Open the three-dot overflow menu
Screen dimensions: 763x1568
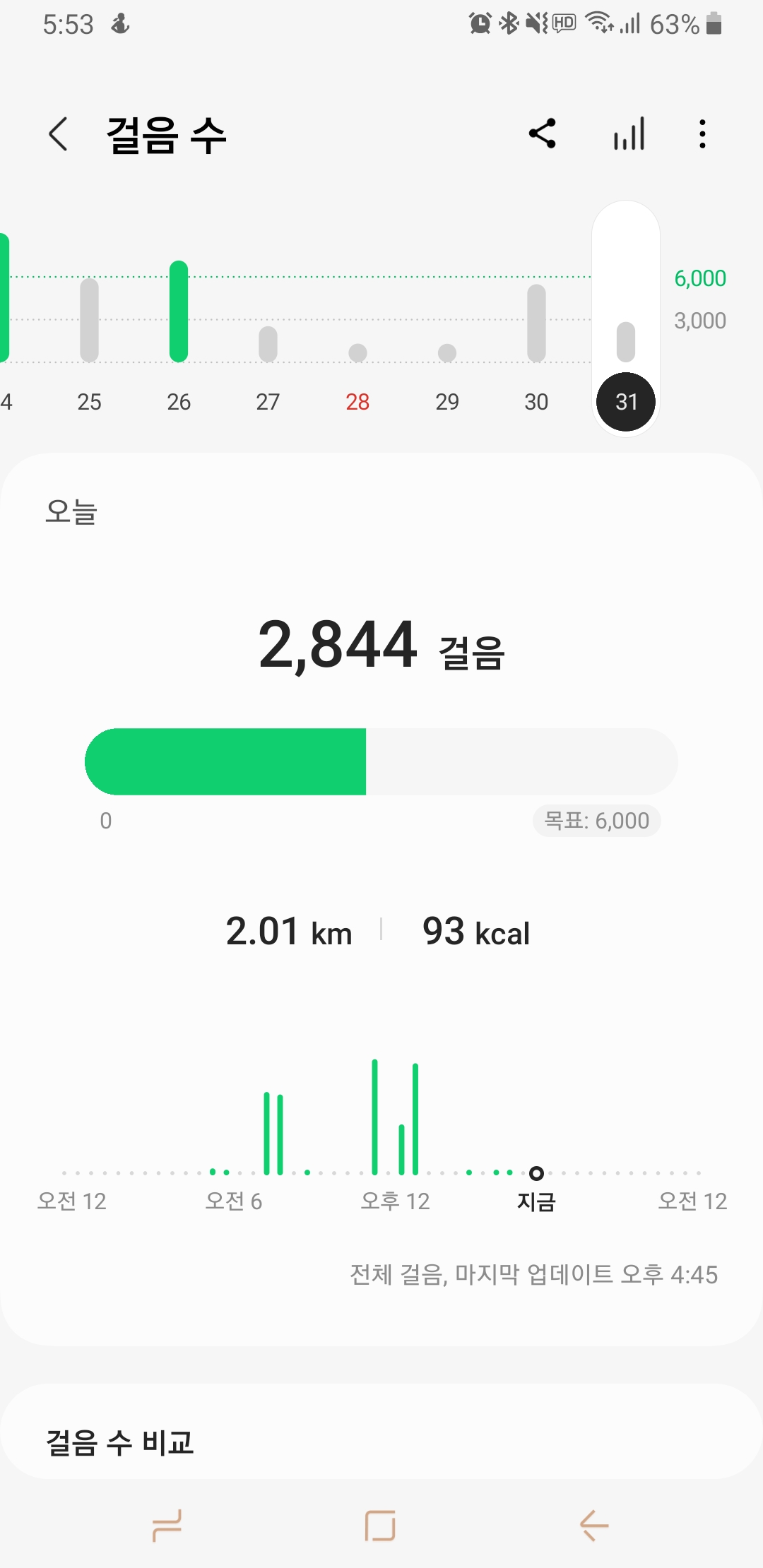(x=702, y=133)
